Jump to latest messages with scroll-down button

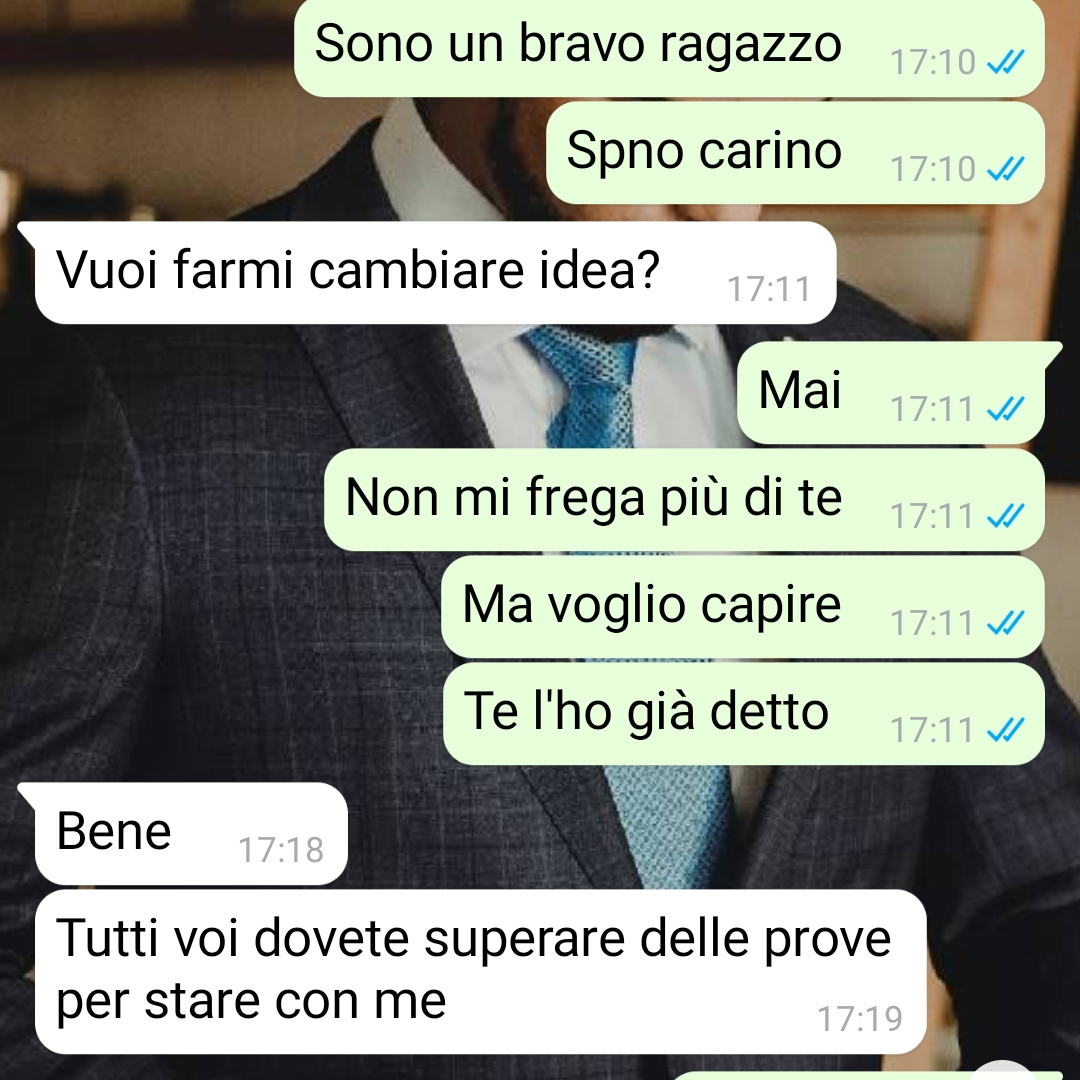click(x=1003, y=1072)
